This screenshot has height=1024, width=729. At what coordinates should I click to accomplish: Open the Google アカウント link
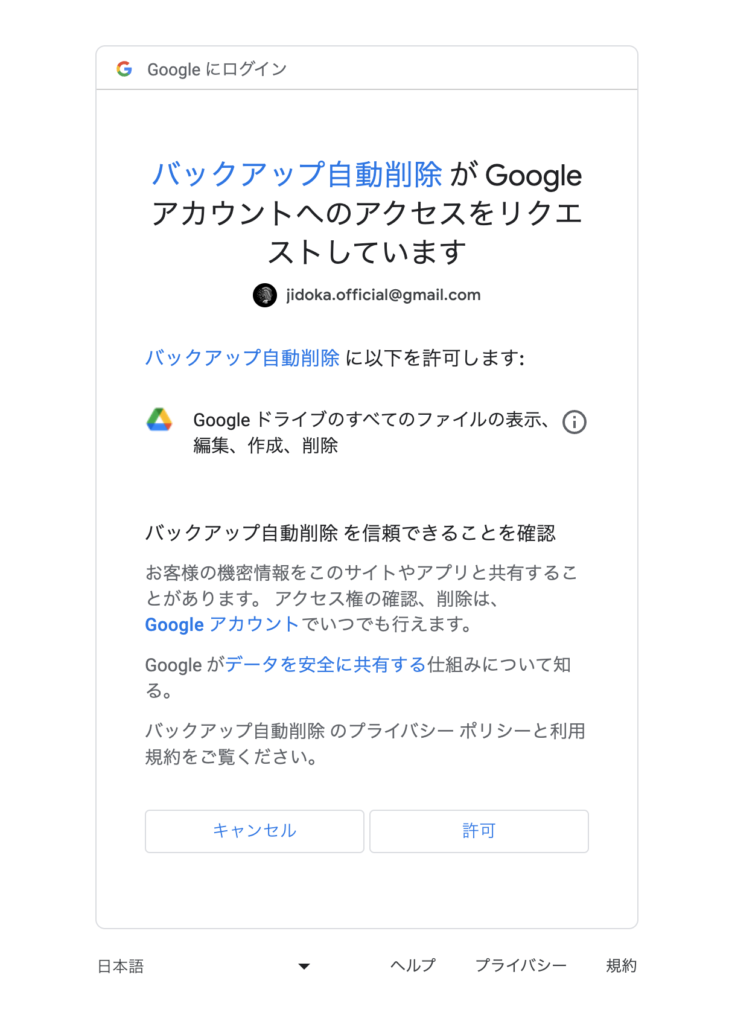(221, 625)
